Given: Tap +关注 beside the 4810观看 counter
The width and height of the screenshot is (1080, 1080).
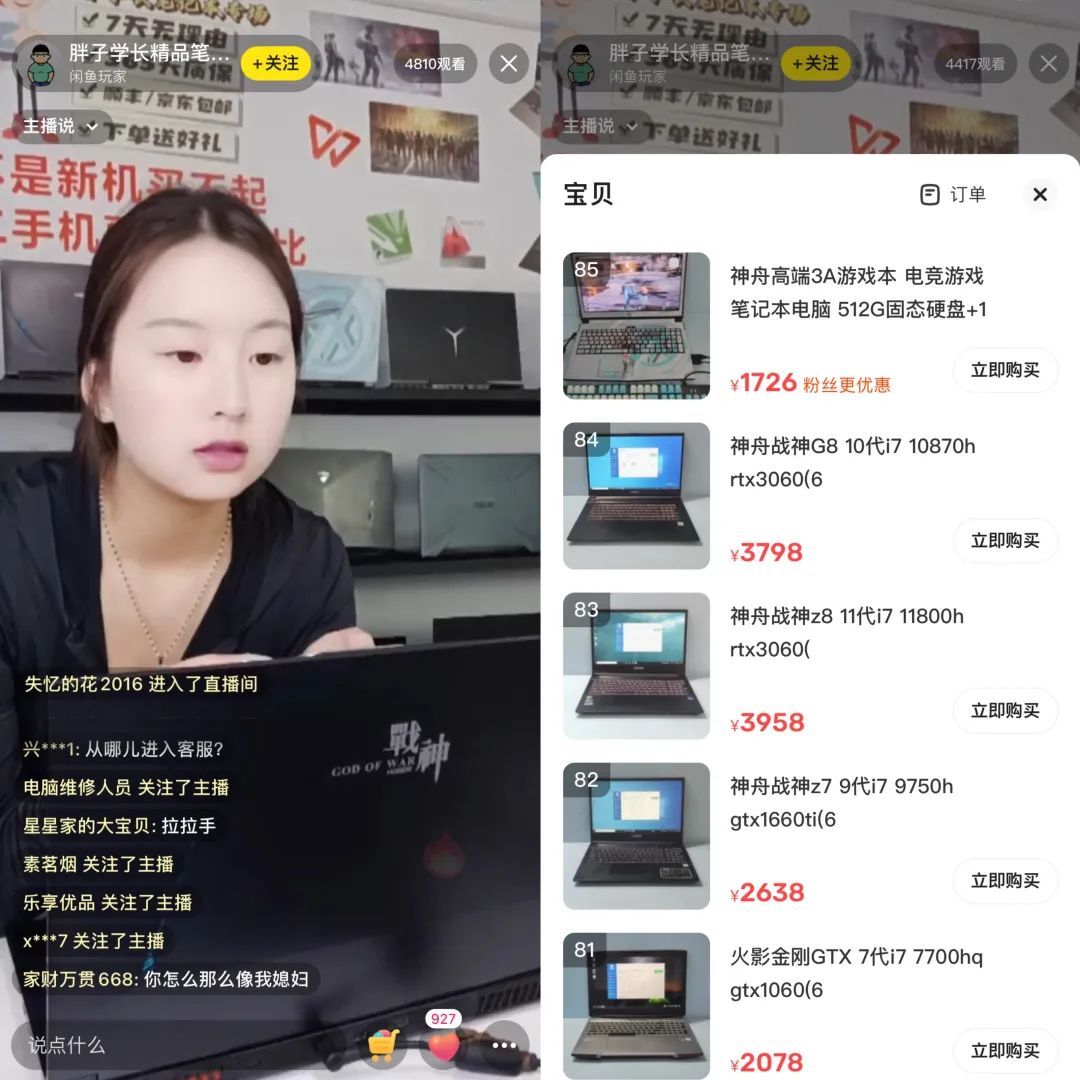Looking at the screenshot, I should tap(275, 64).
